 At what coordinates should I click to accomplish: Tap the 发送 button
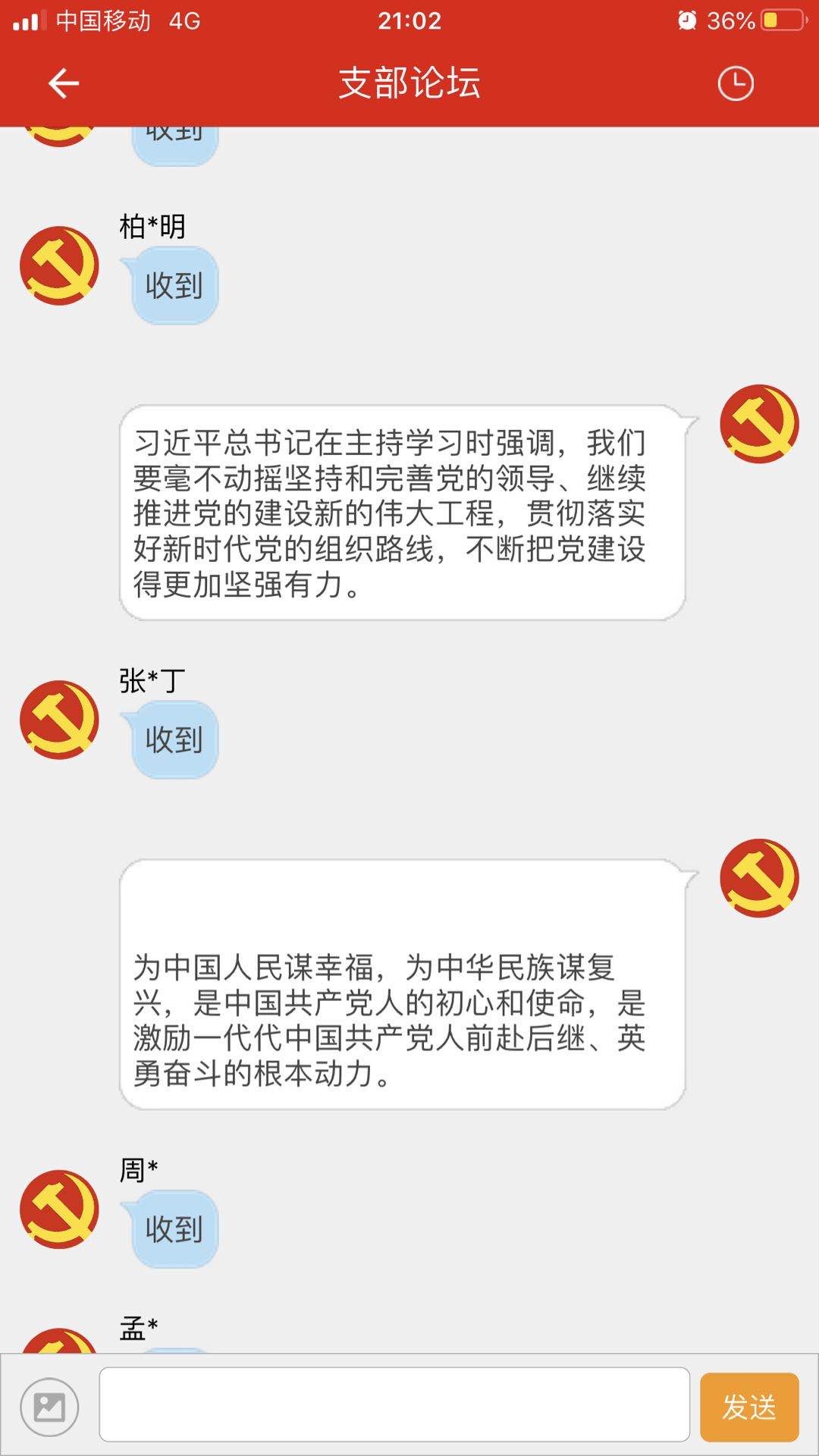(x=748, y=1407)
